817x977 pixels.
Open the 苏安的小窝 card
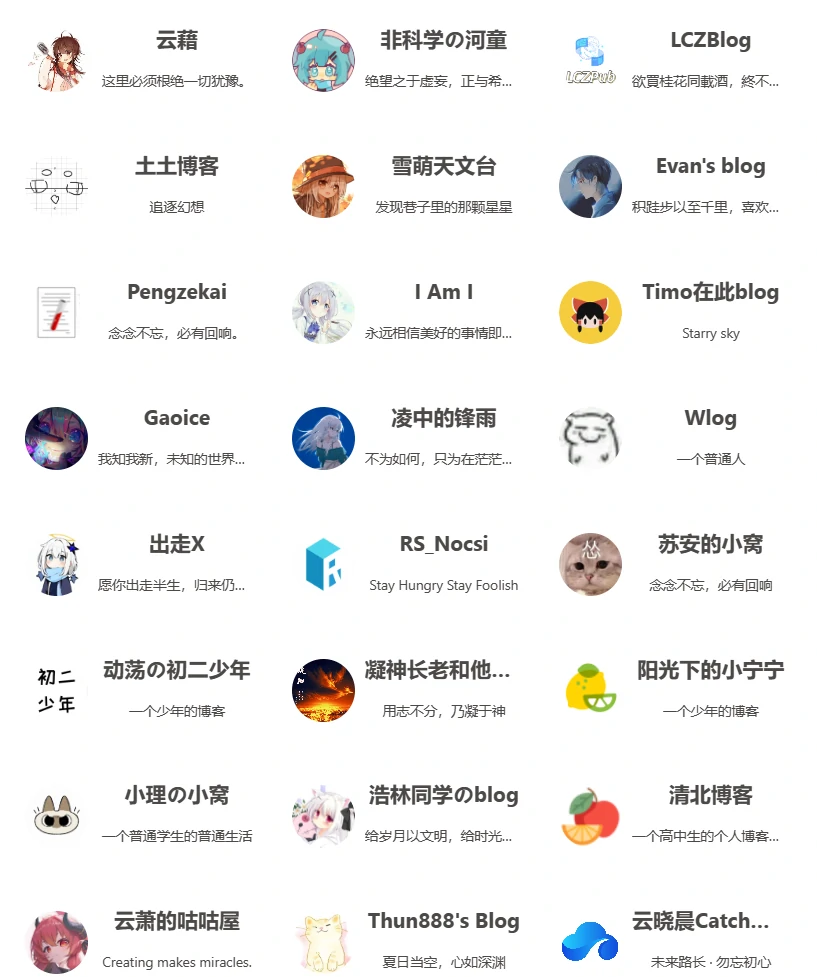710,545
